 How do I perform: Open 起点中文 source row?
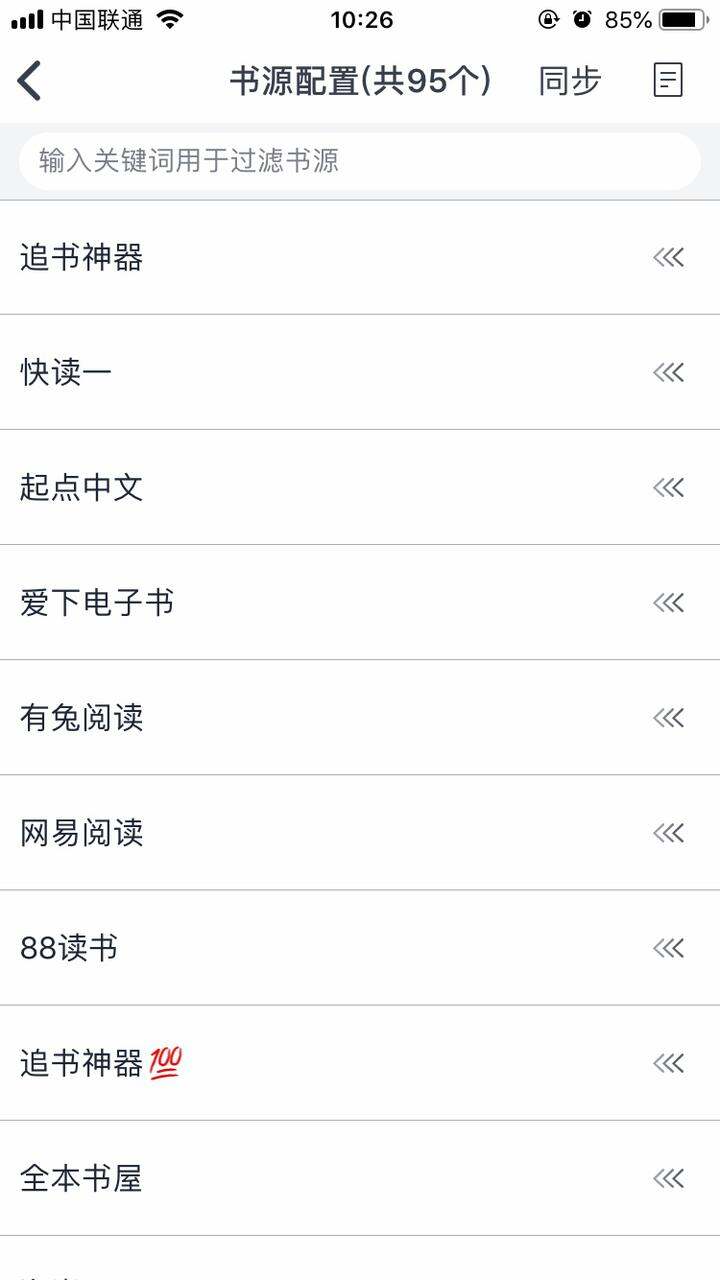click(x=360, y=488)
